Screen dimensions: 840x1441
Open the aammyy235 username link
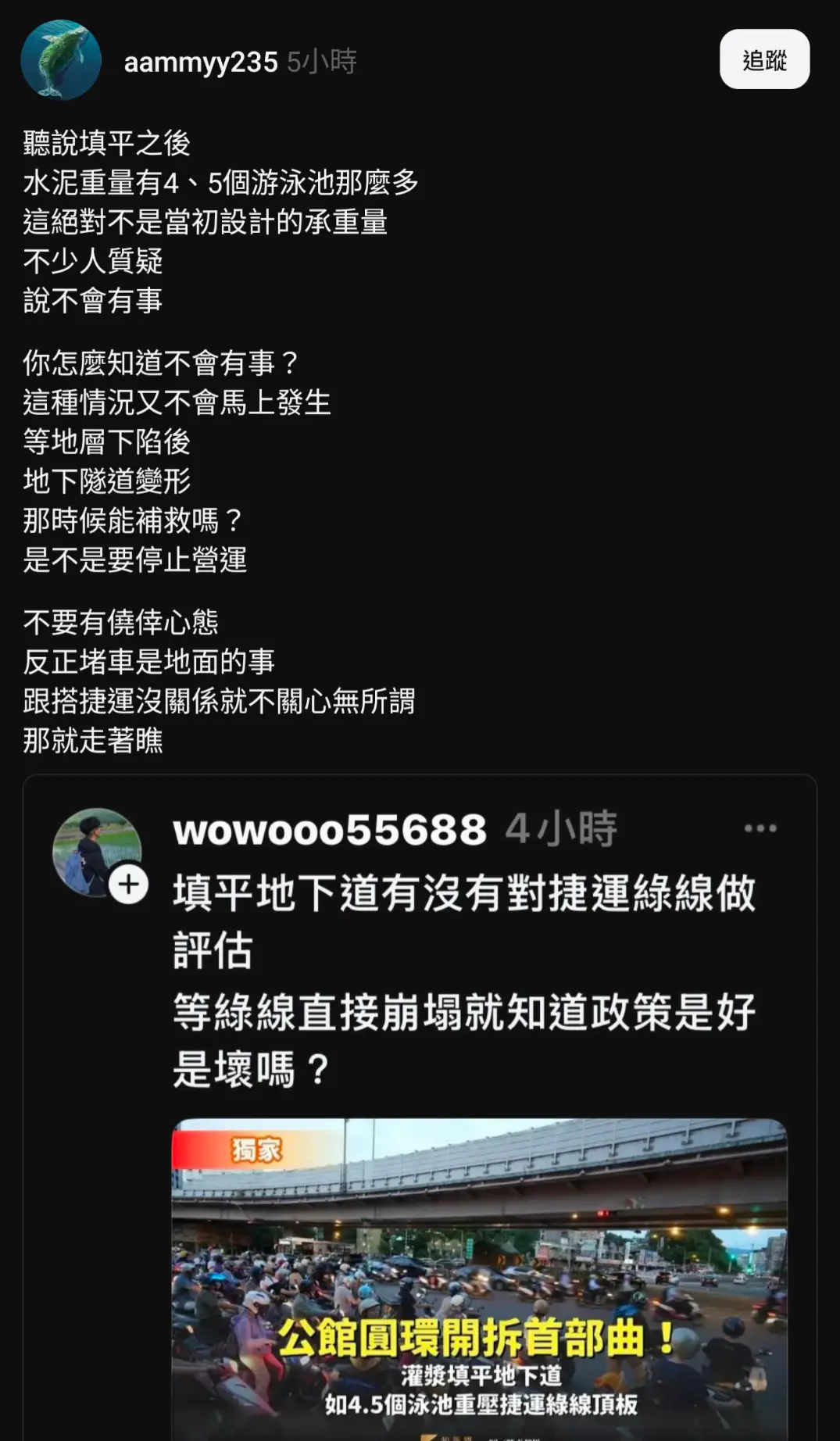tap(201, 62)
